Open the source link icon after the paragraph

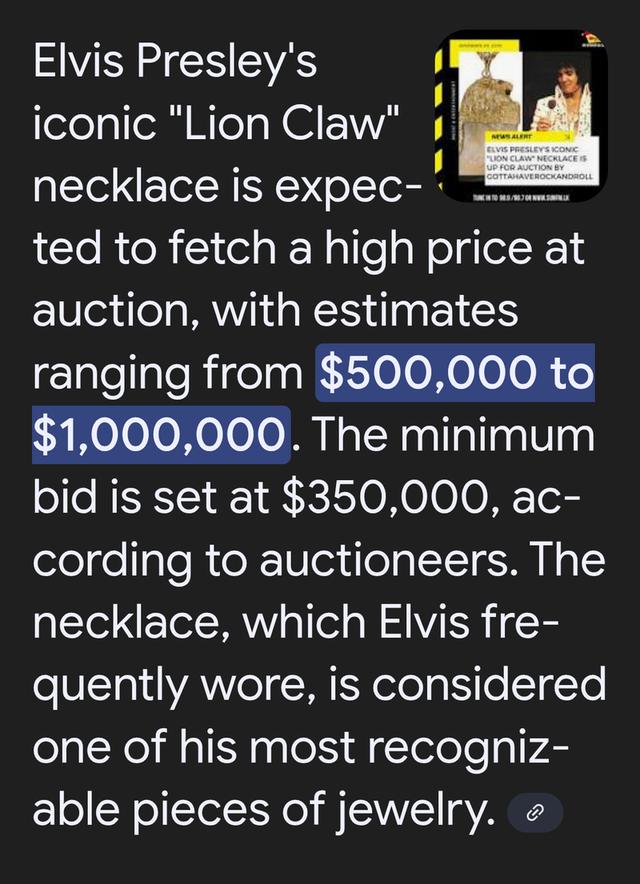coord(535,814)
